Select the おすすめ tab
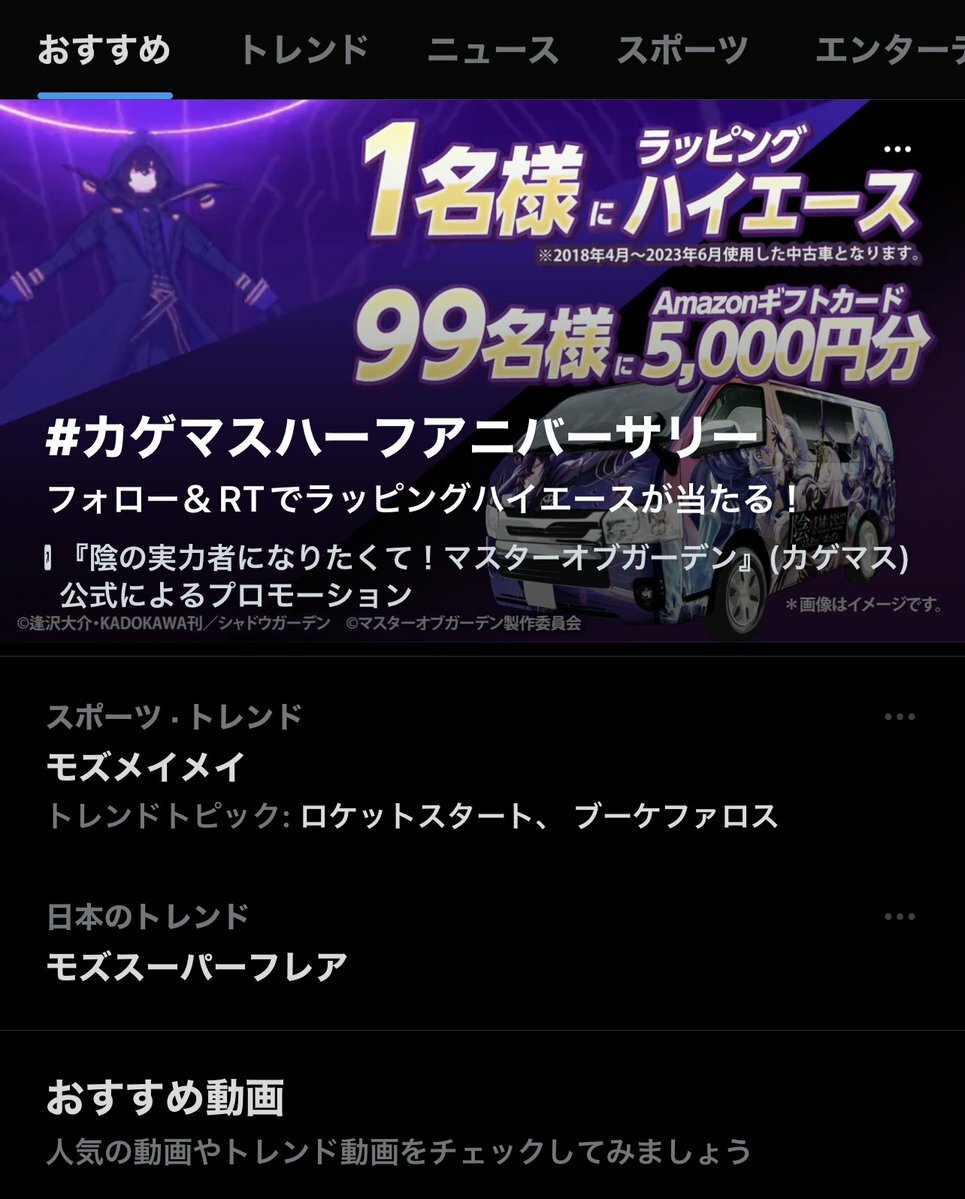 [104, 50]
